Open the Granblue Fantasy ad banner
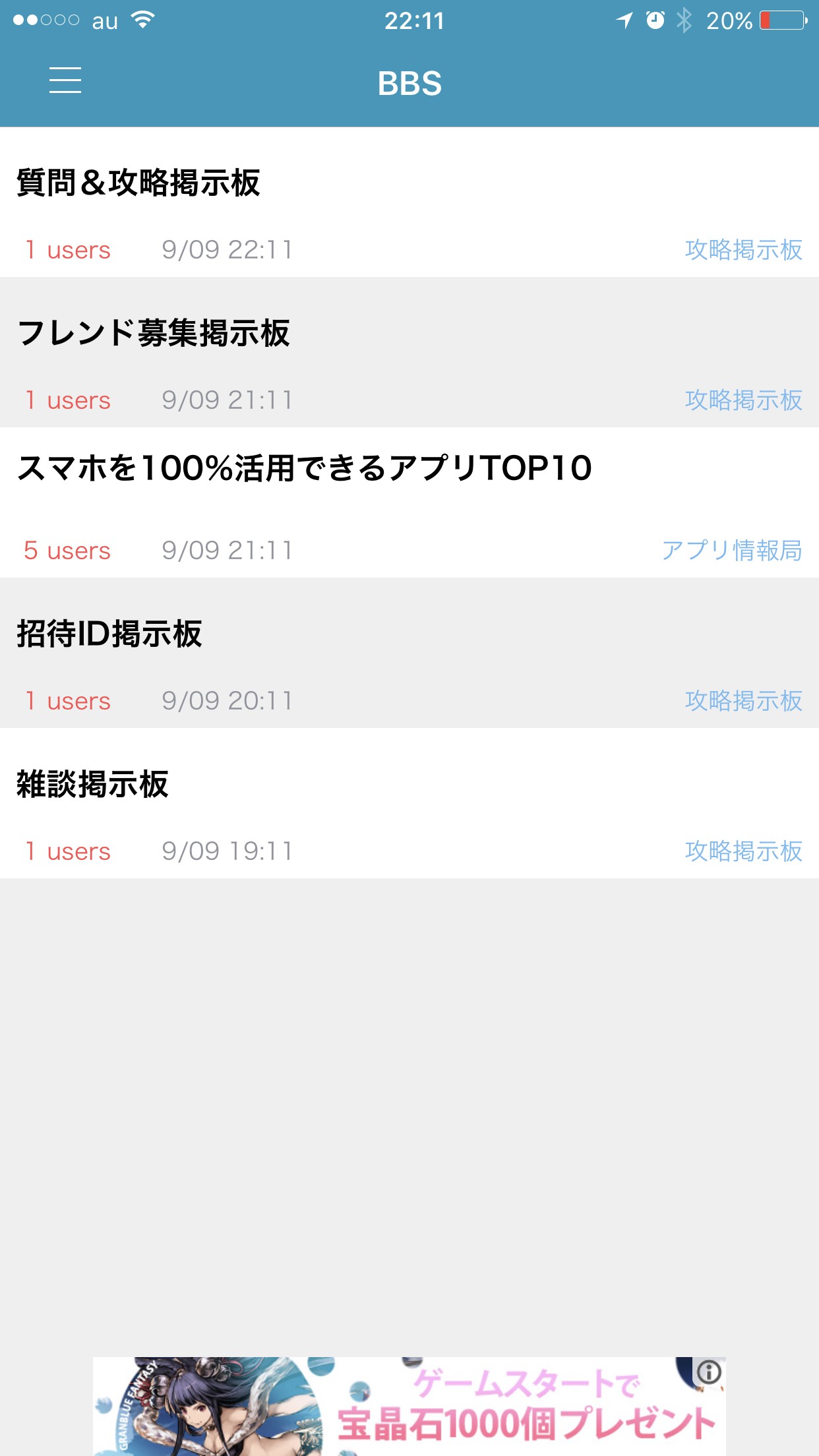 409,1408
